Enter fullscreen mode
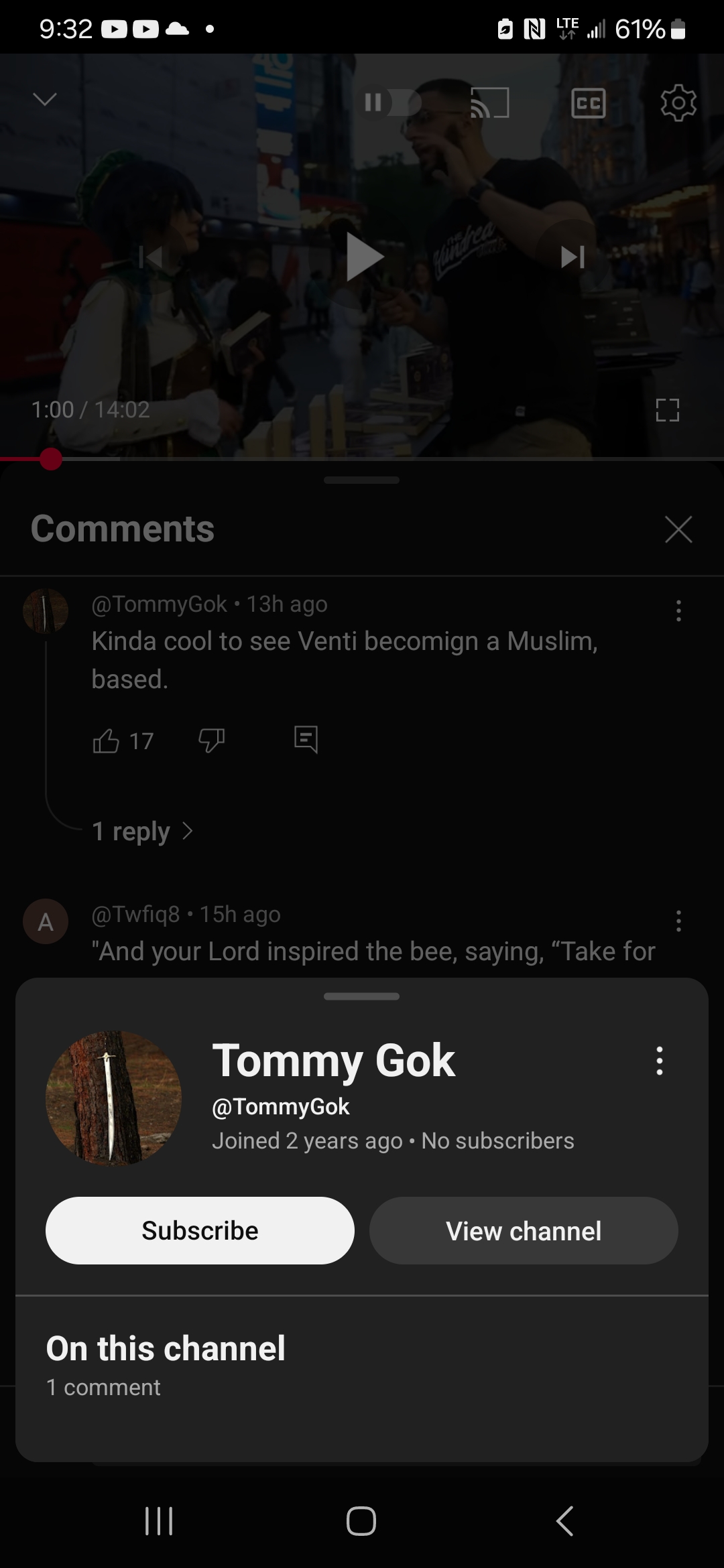This screenshot has width=724, height=1568. [x=668, y=409]
